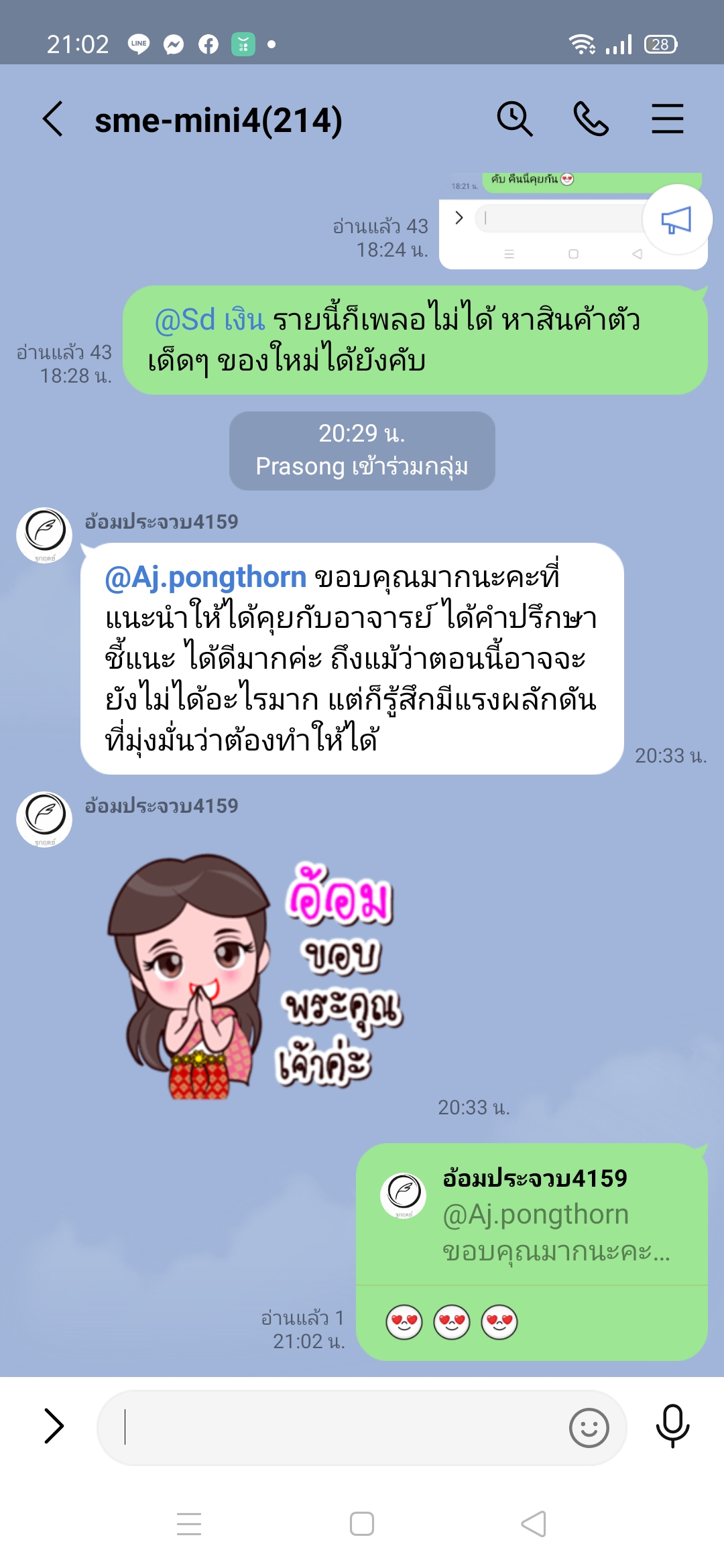Open the announcement megaphone button

tap(676, 220)
